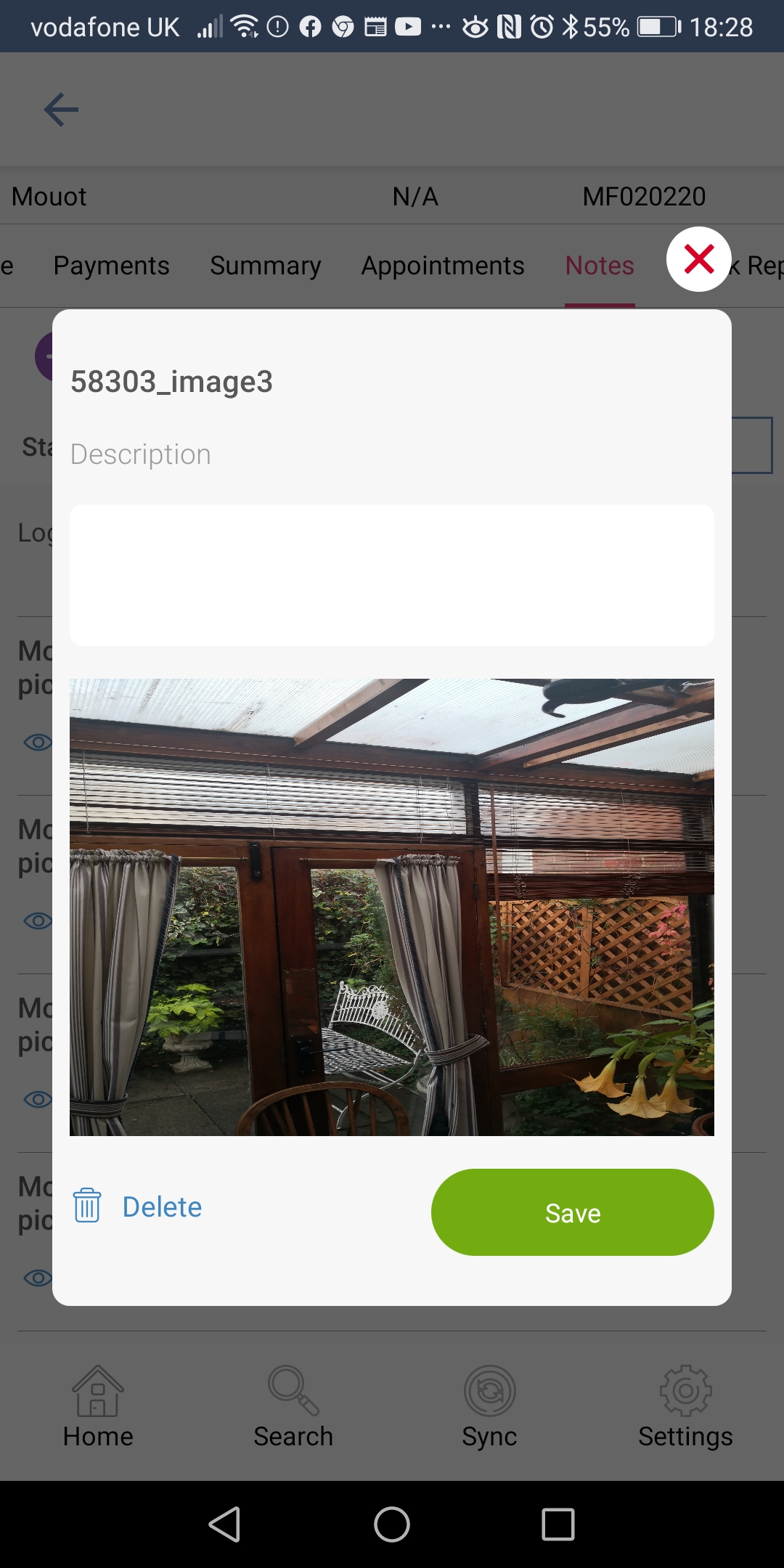Open Settings in bottom navigation
Viewport: 784px width, 1568px height.
click(685, 1407)
